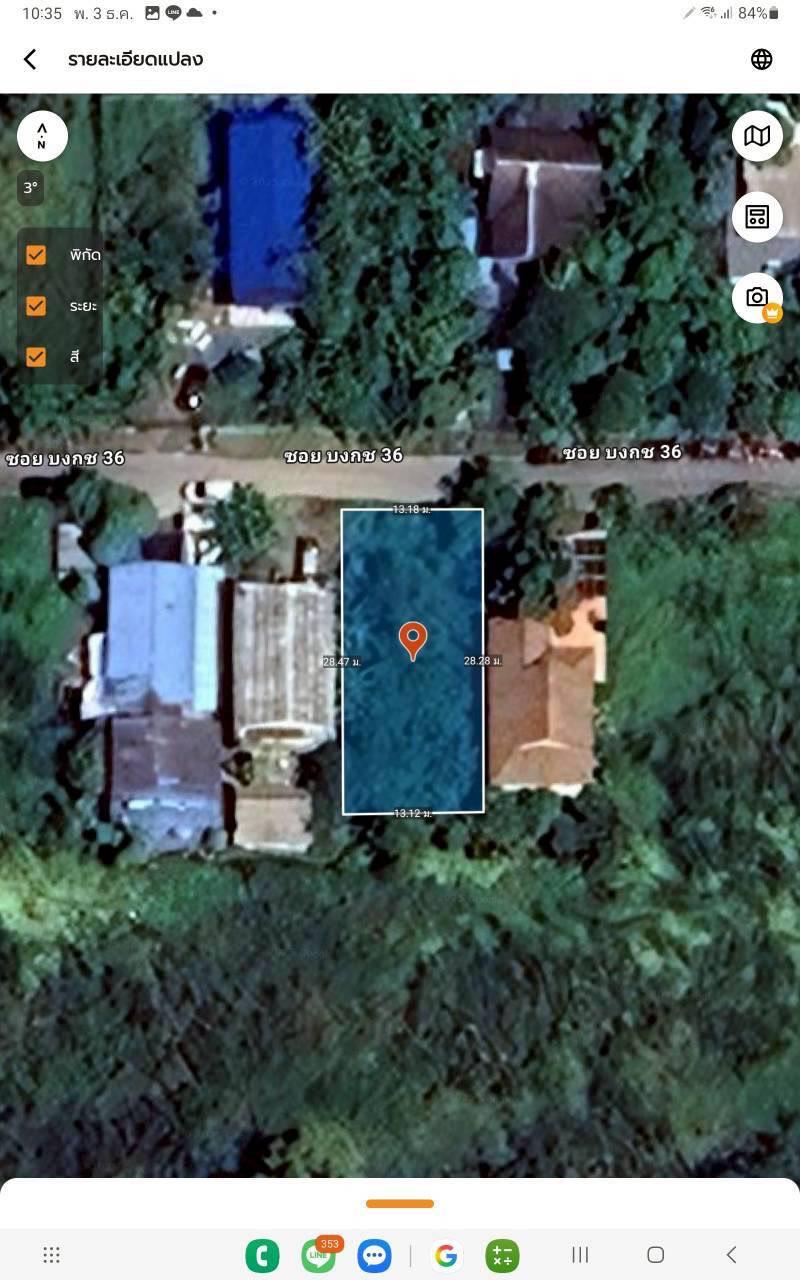Uncheck the พิกัด checkbox
800x1280 pixels.
coord(36,255)
